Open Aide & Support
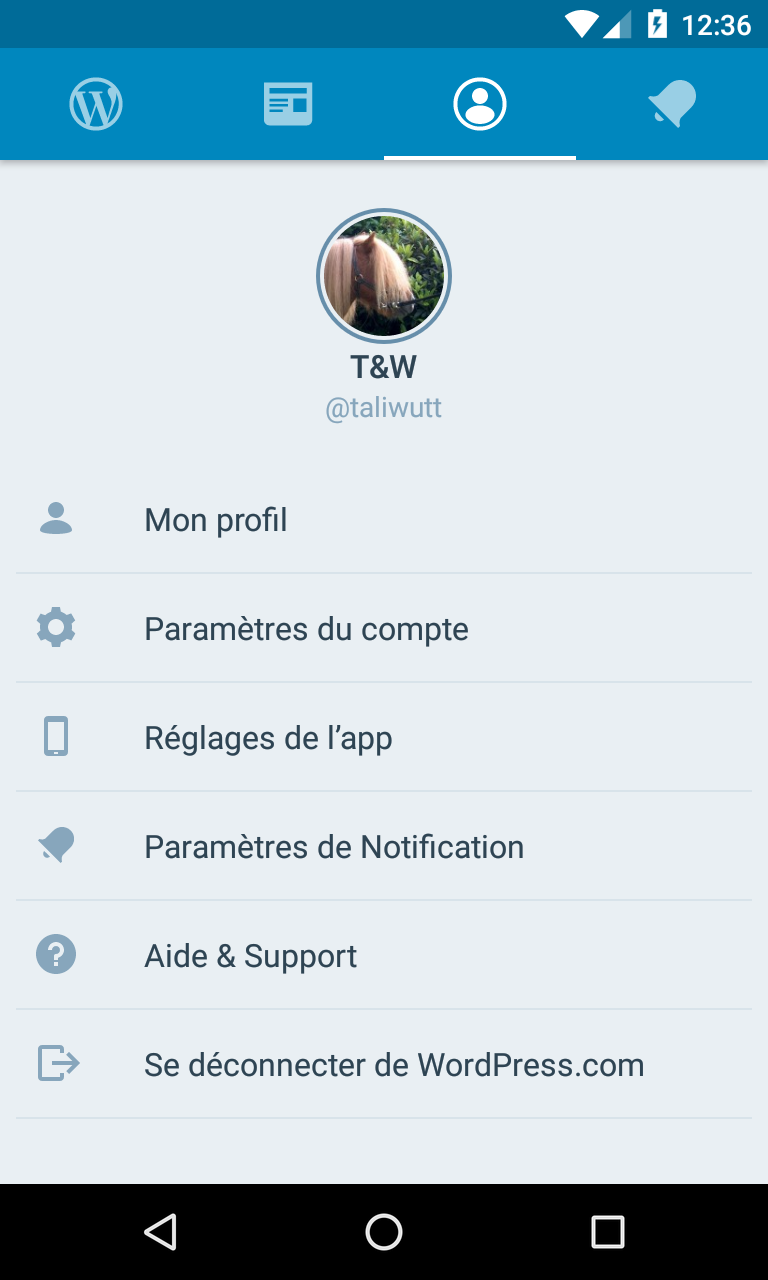768x1280 pixels. pos(250,955)
